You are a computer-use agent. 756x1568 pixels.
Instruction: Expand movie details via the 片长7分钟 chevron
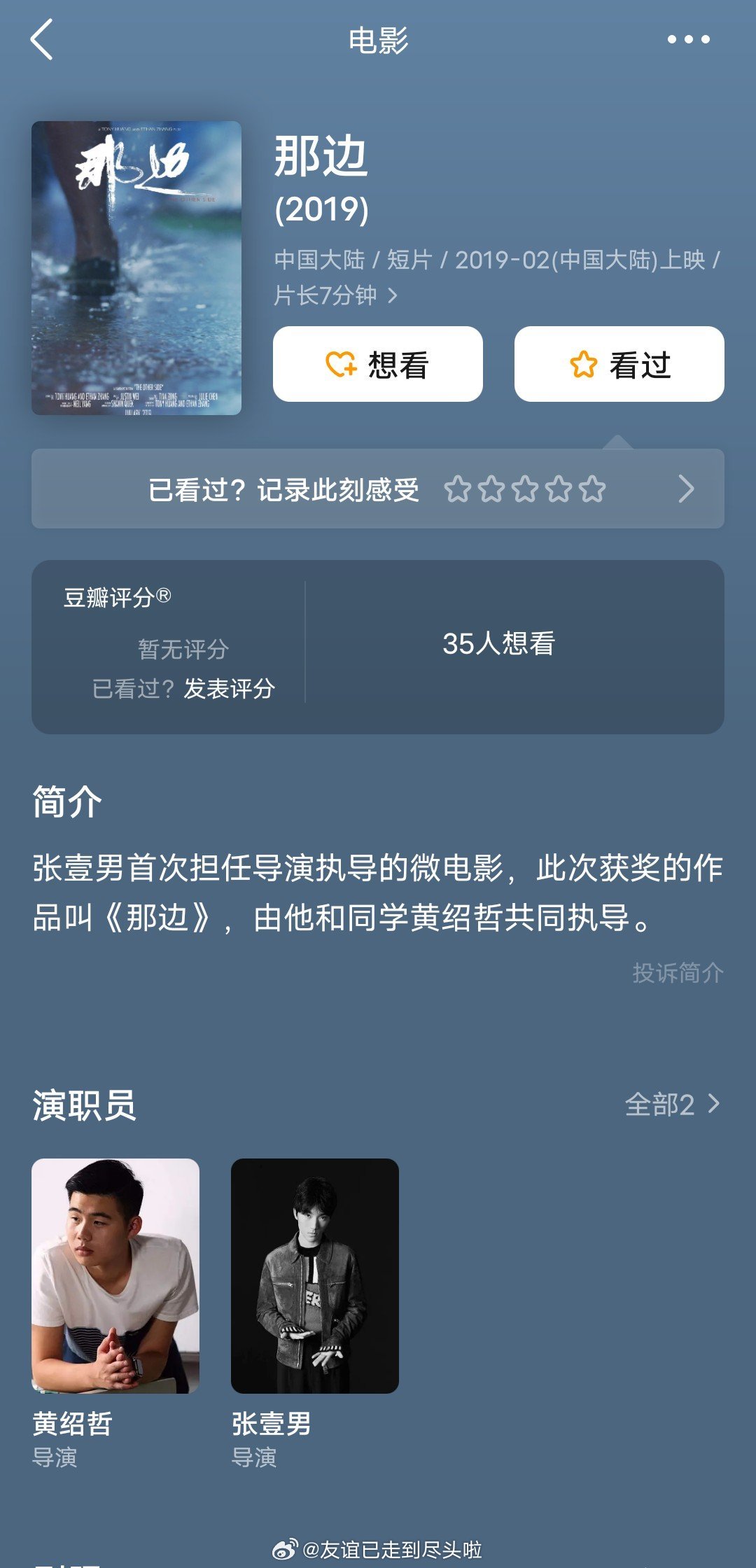[x=394, y=295]
